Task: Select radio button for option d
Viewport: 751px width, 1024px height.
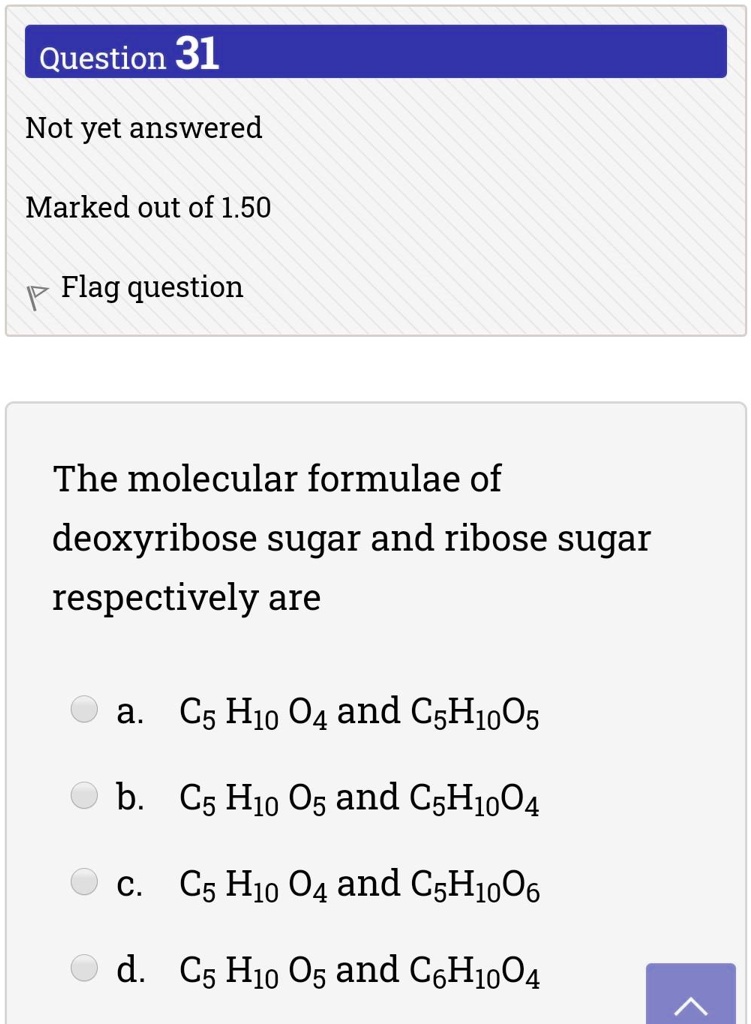Action: tap(84, 968)
